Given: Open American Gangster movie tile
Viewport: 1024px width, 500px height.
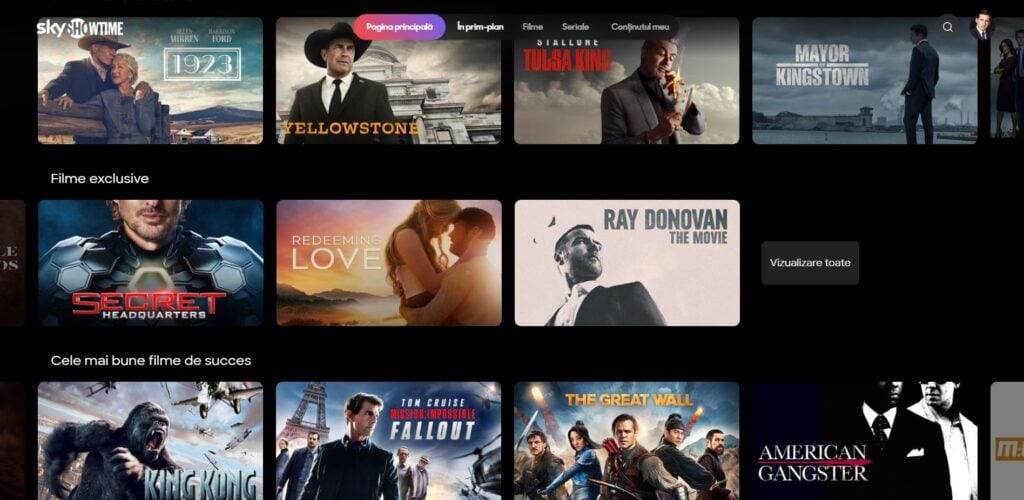Looking at the screenshot, I should coord(864,440).
